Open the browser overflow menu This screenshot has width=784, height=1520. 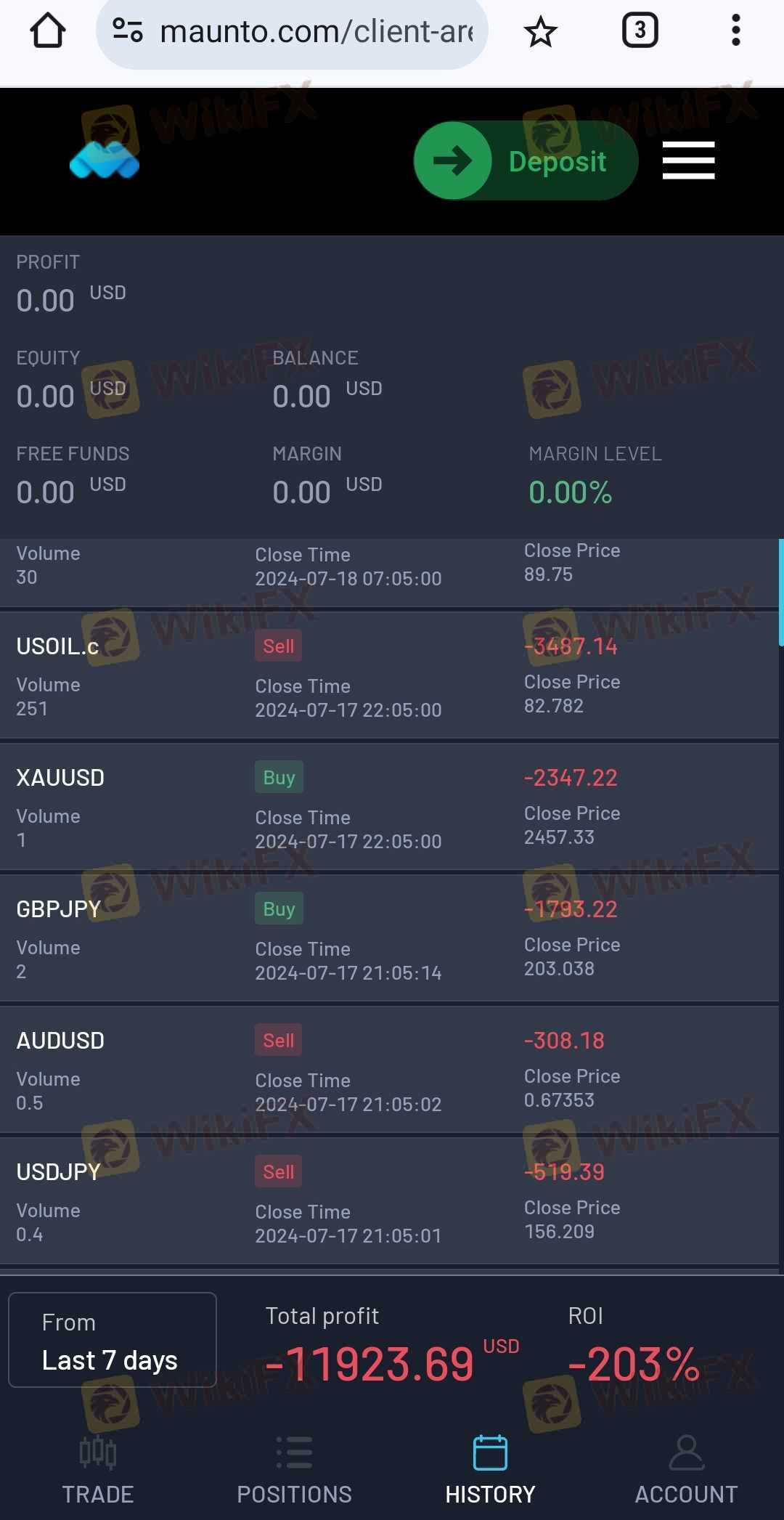[735, 31]
